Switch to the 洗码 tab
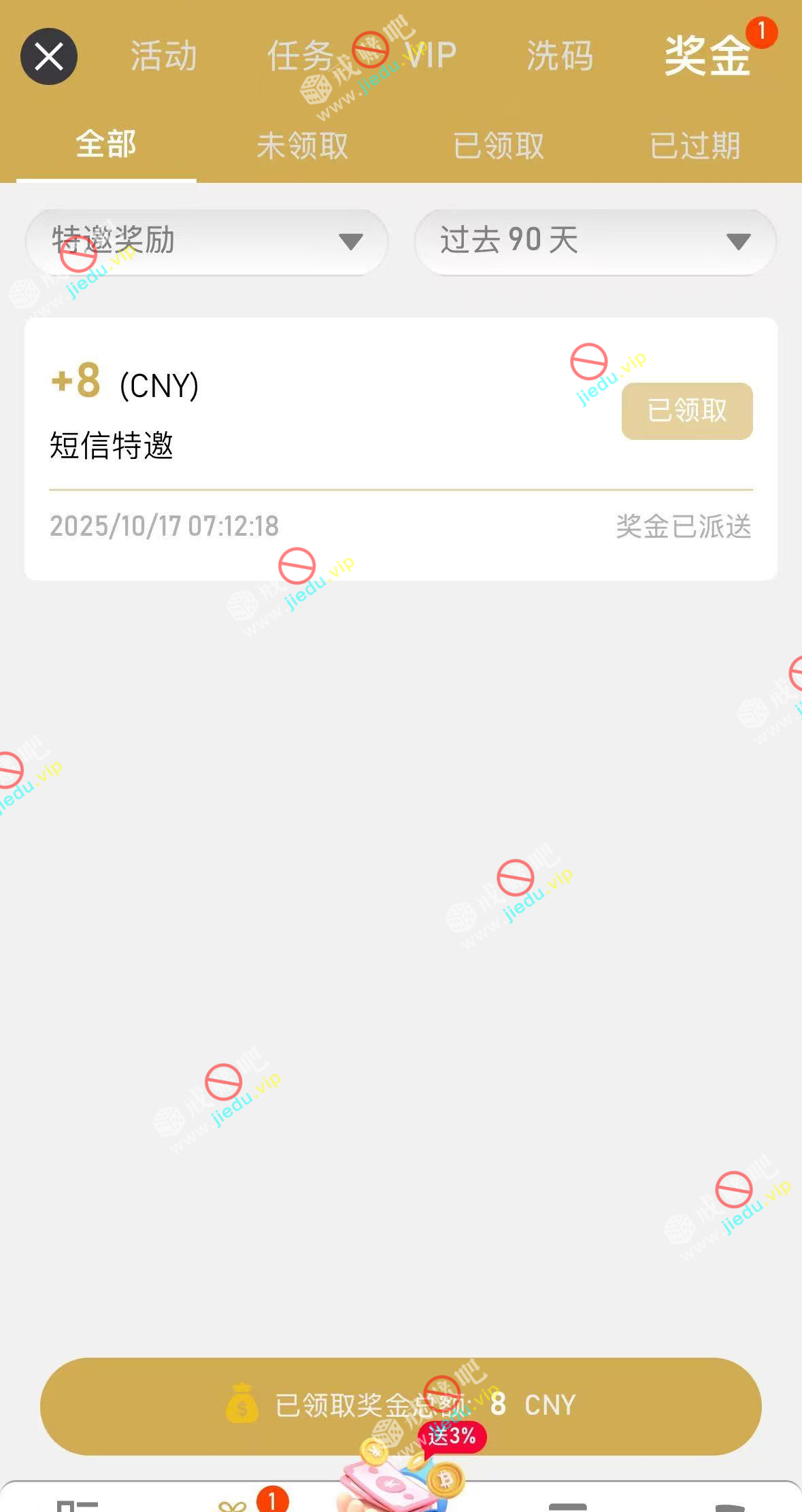802x1512 pixels. pos(560,56)
